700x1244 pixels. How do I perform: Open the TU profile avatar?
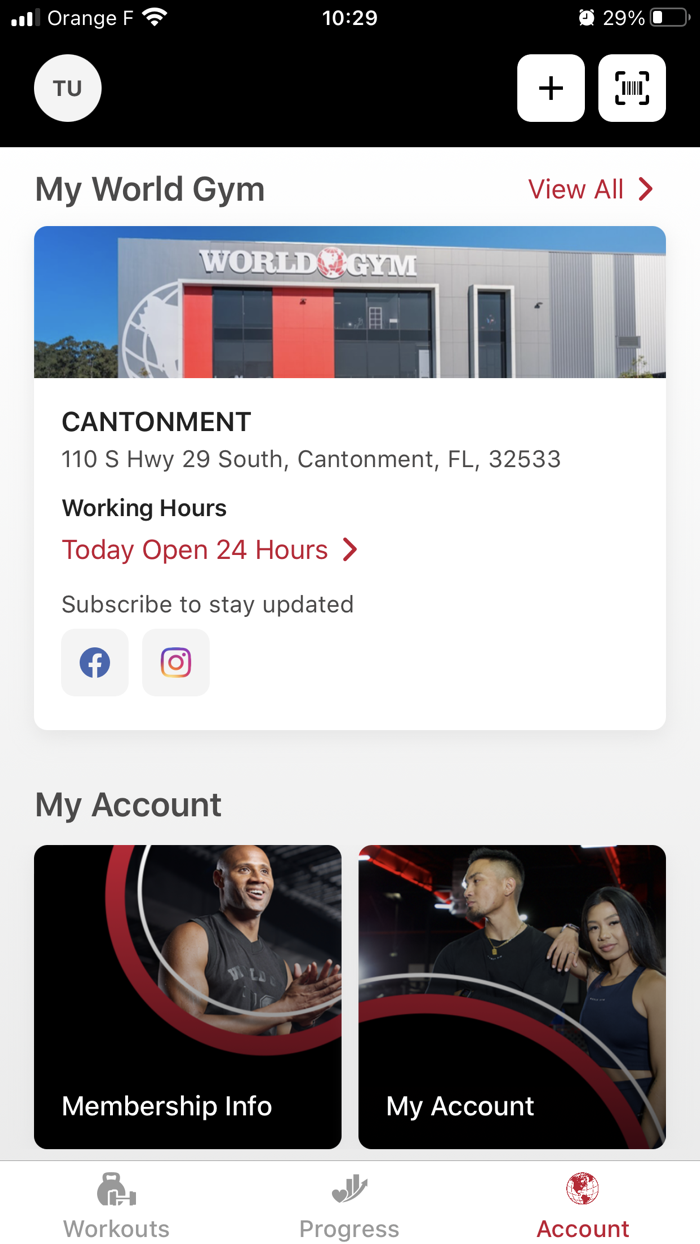tap(68, 88)
